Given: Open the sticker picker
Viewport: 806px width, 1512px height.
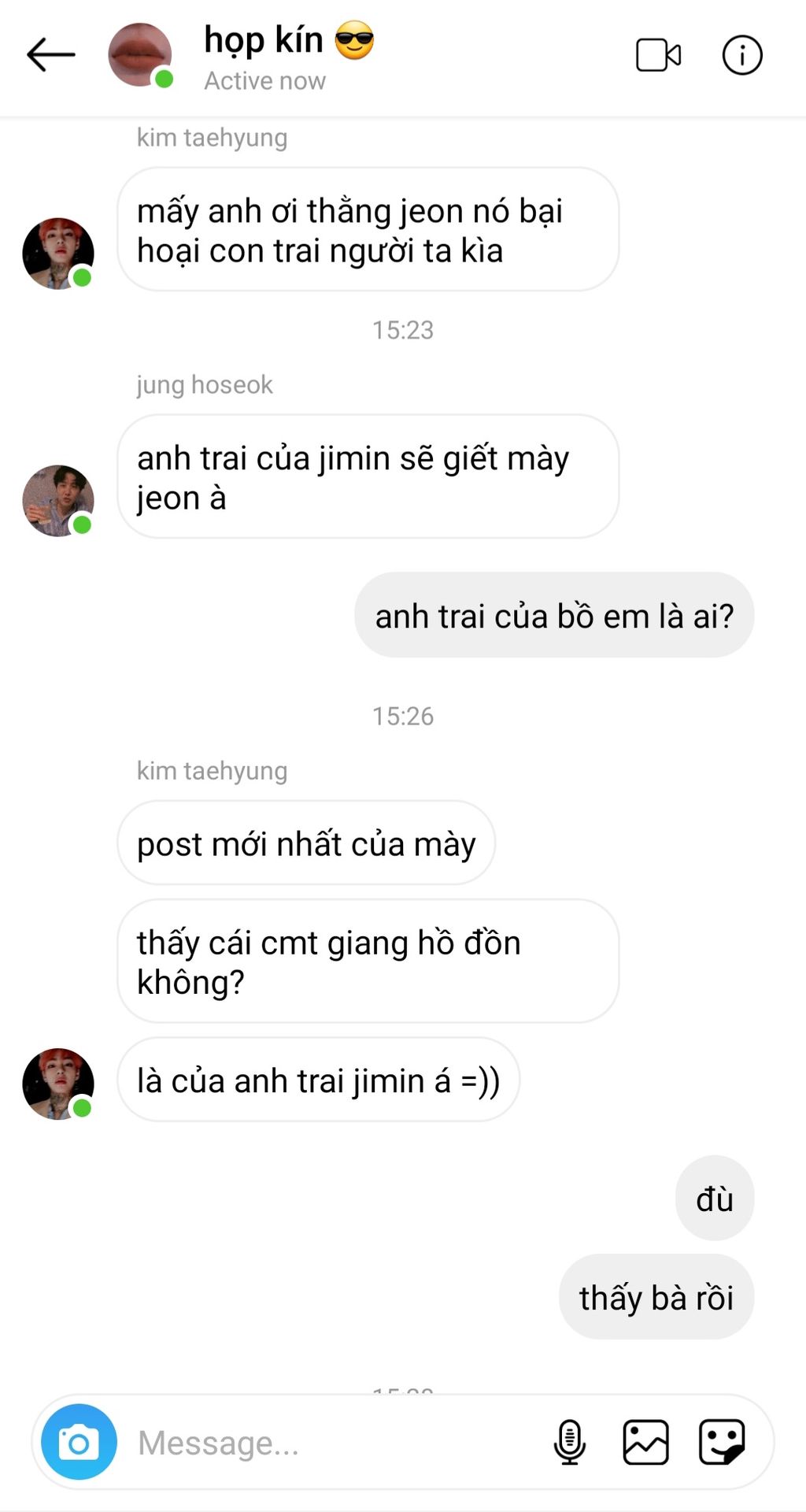Looking at the screenshot, I should [722, 1442].
